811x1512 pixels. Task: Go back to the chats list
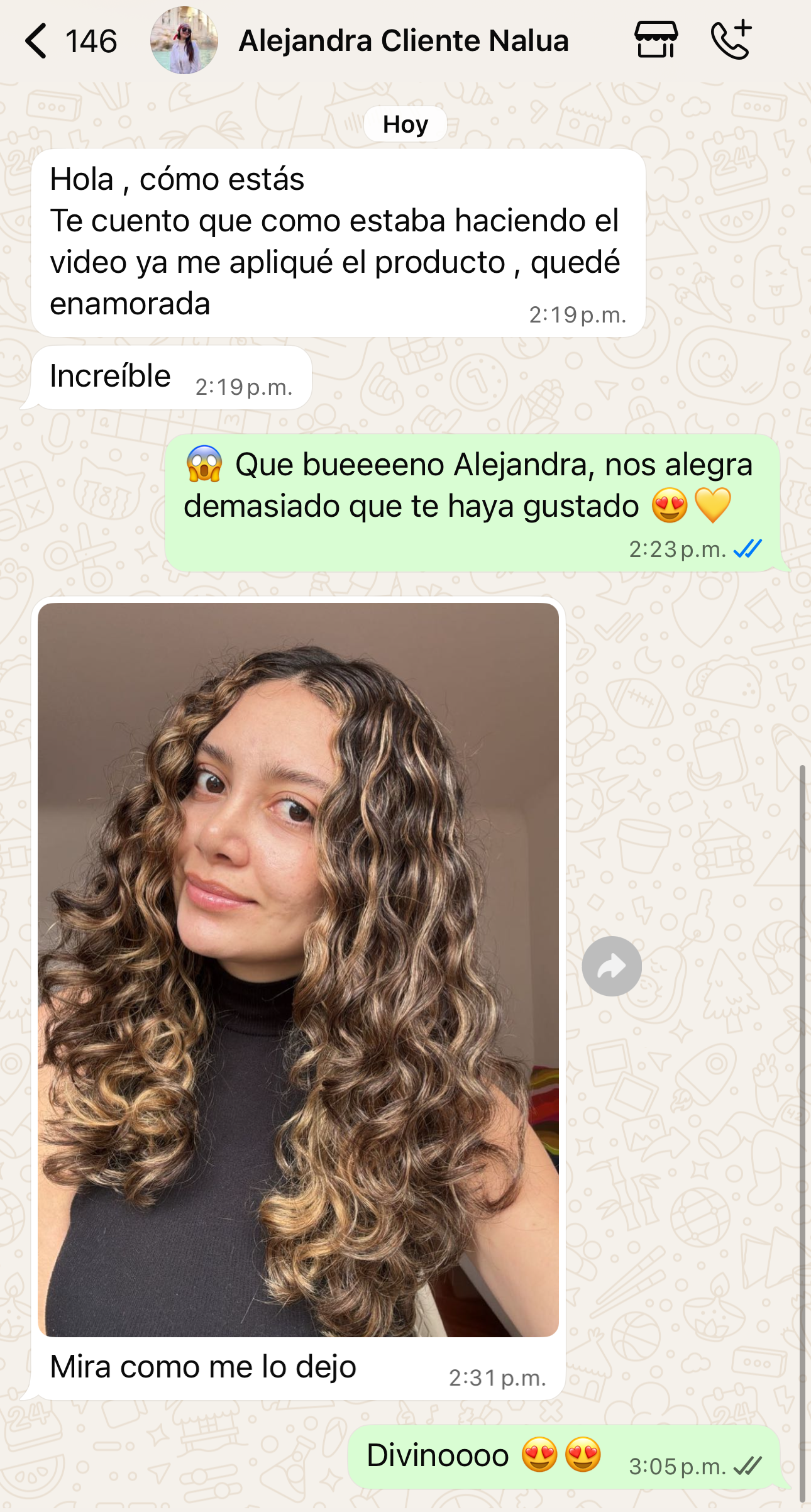36,41
